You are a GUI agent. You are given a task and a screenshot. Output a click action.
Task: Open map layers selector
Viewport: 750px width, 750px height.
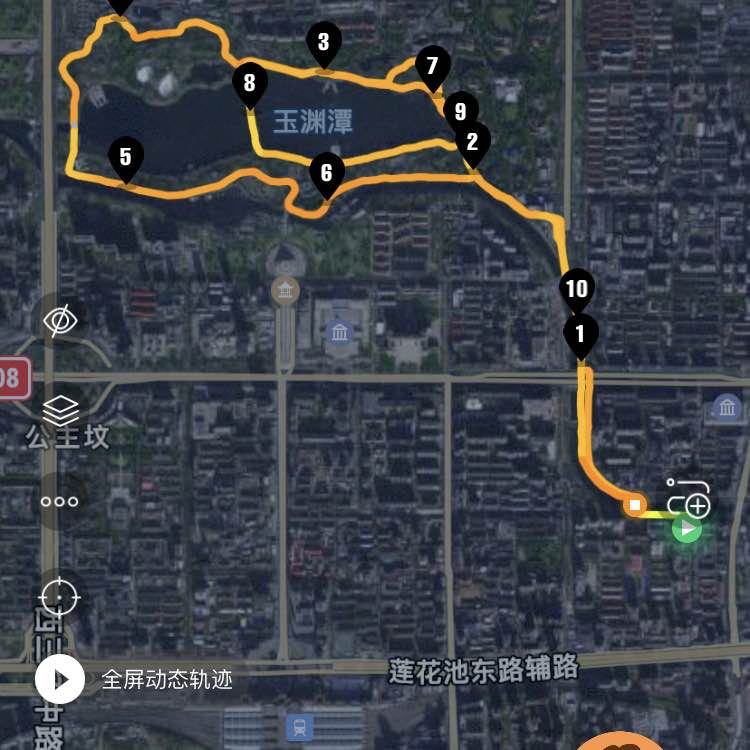point(60,410)
